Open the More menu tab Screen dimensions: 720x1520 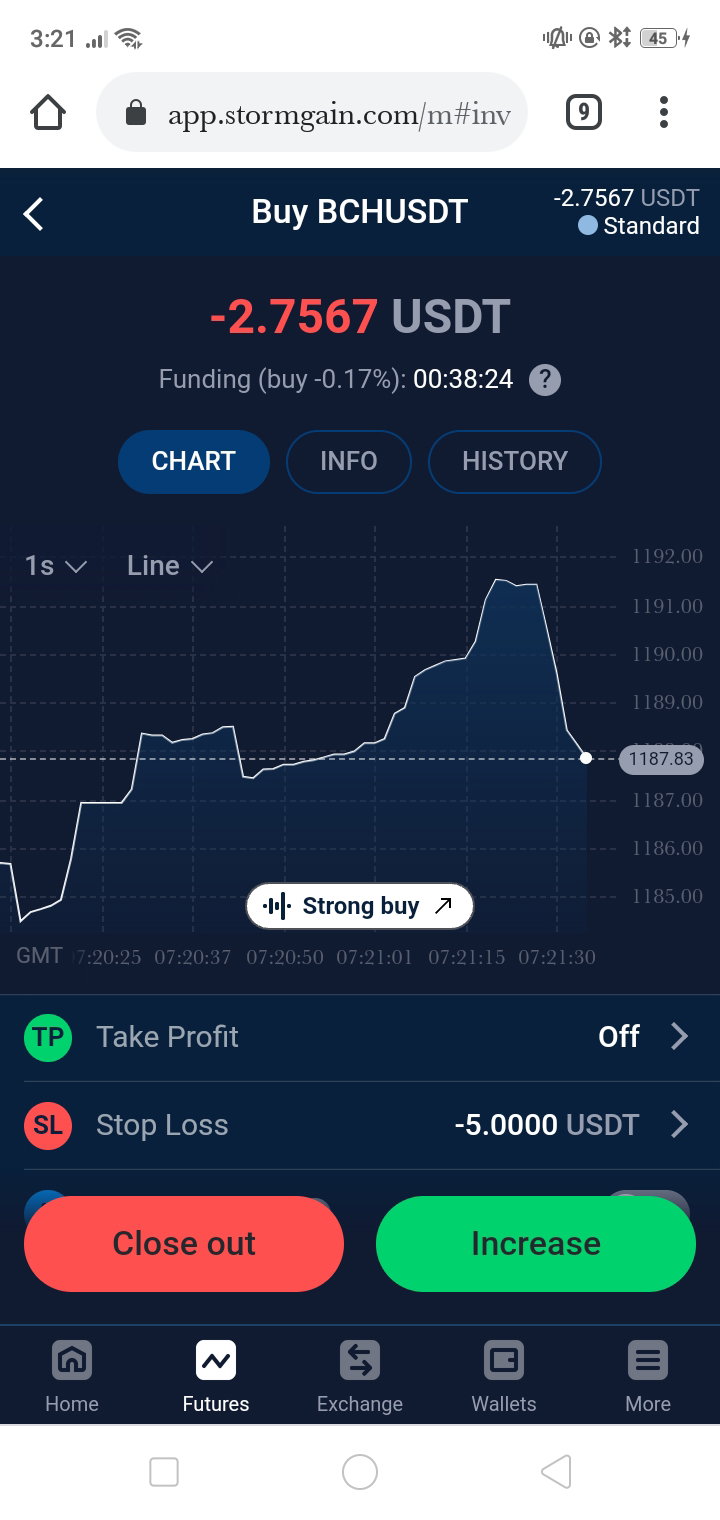(648, 1377)
